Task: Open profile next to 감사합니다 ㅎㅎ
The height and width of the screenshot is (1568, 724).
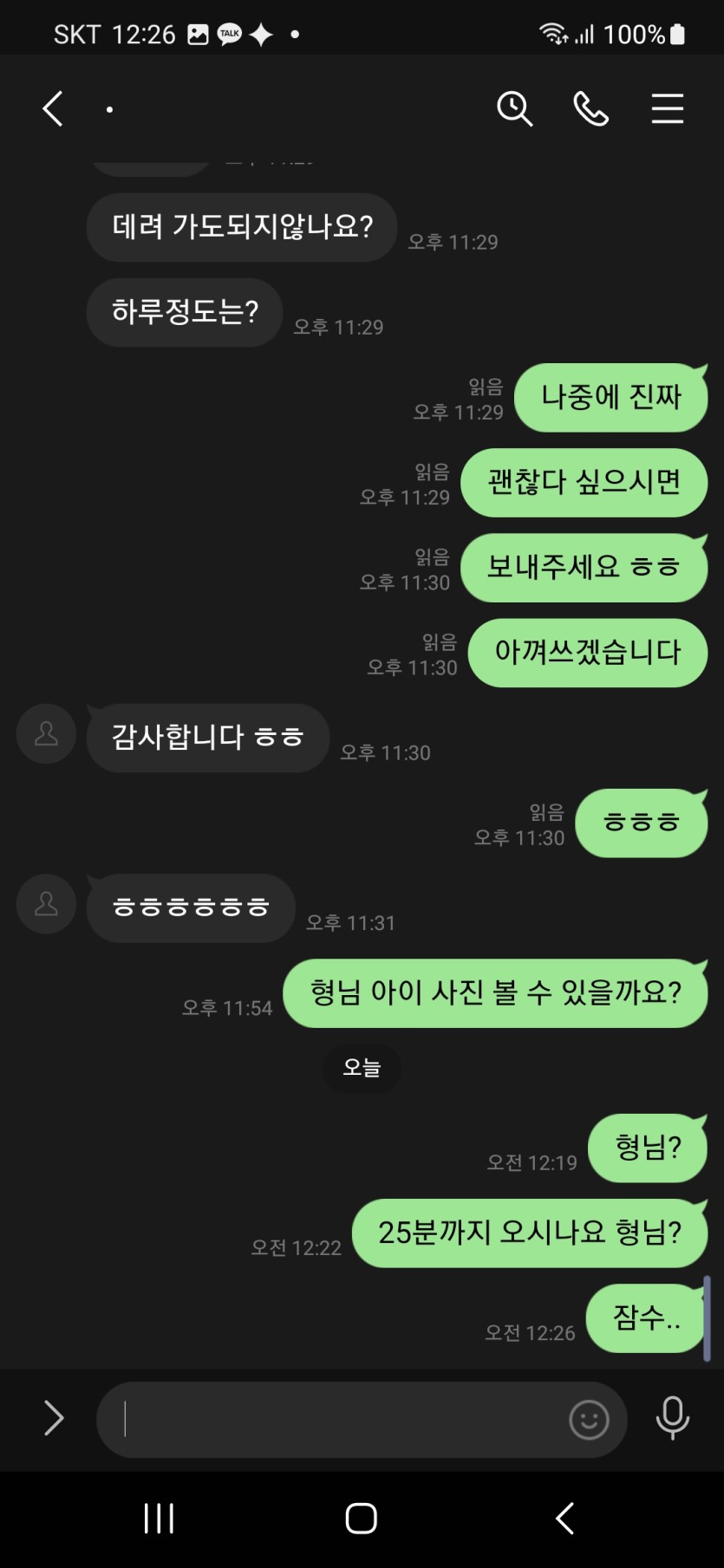Action: [x=47, y=734]
